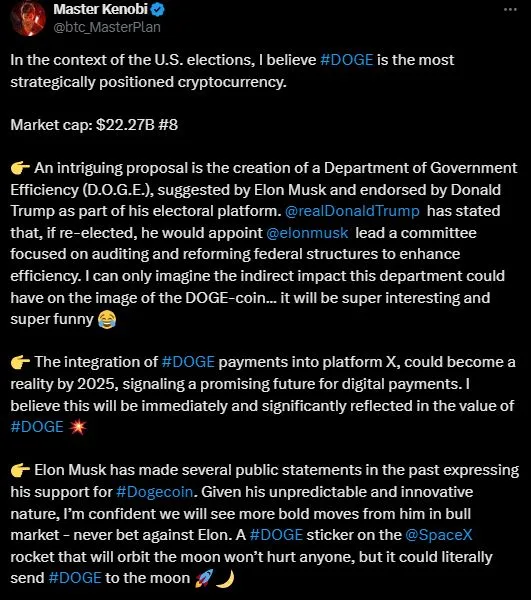Tap #DOGE hashtag before 'sticker on the'
Screen dimensions: 531x600
pos(276,535)
